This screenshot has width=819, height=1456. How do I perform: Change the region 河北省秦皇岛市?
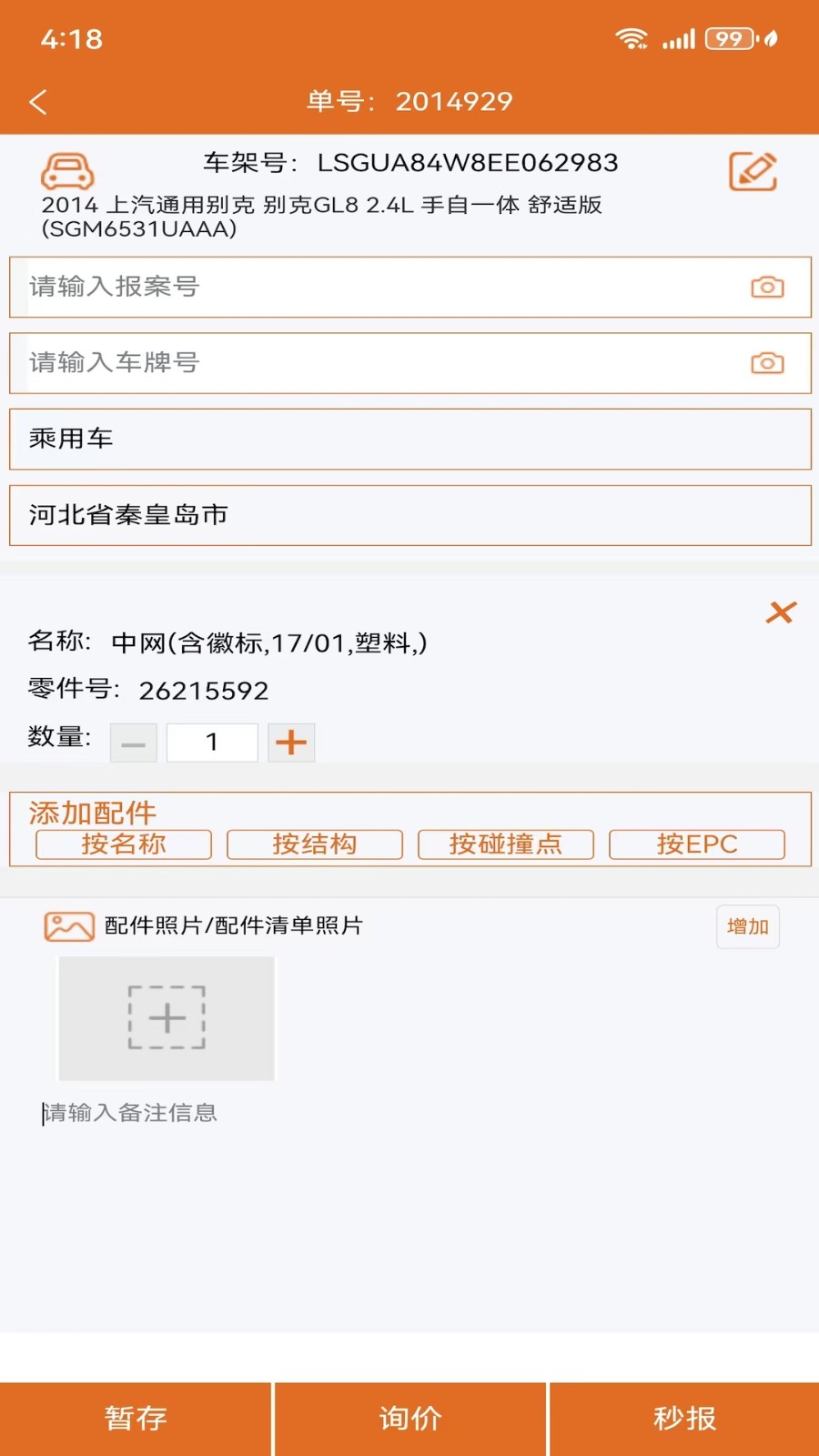coord(409,516)
